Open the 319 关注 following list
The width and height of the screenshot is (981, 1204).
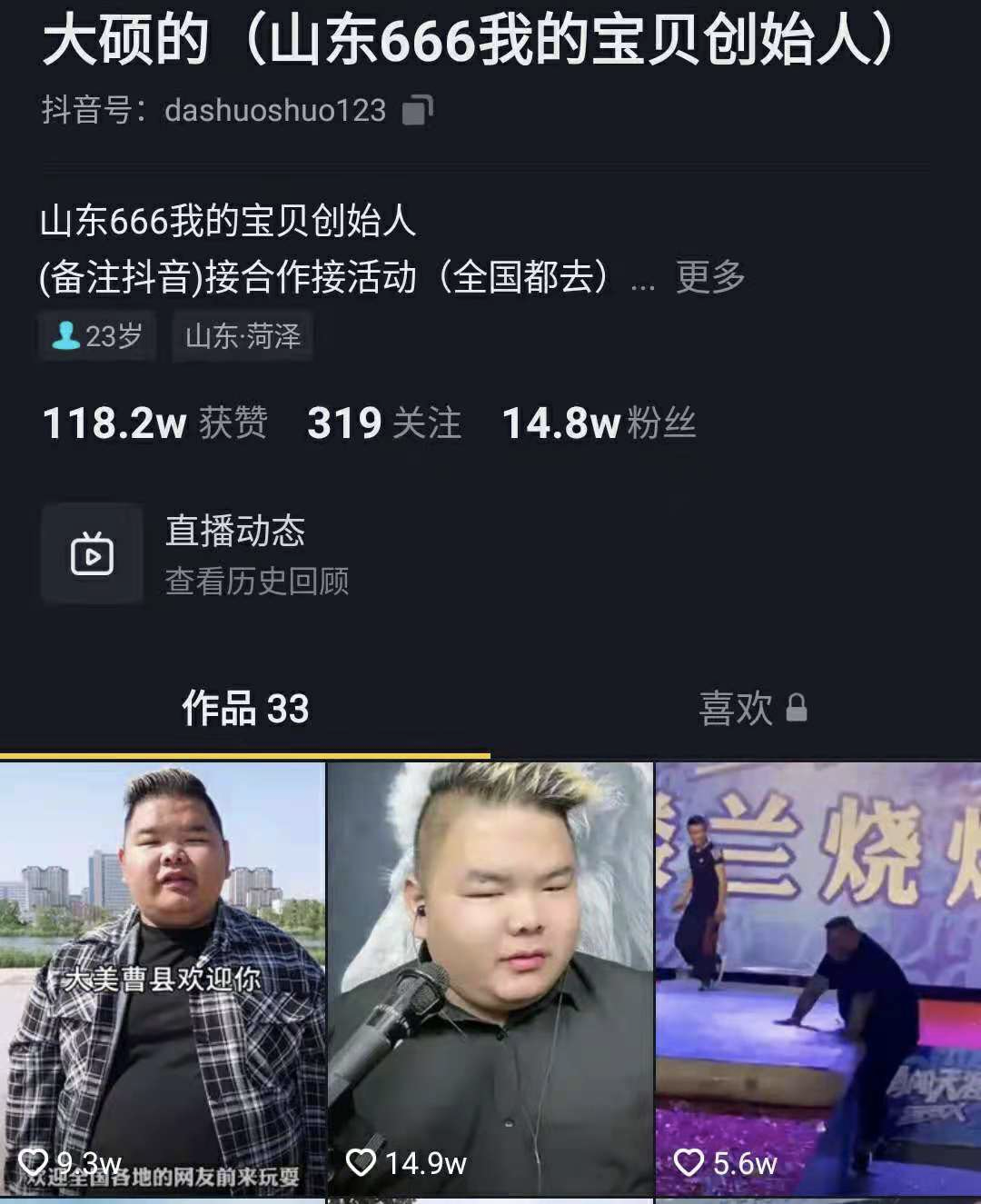coord(383,423)
